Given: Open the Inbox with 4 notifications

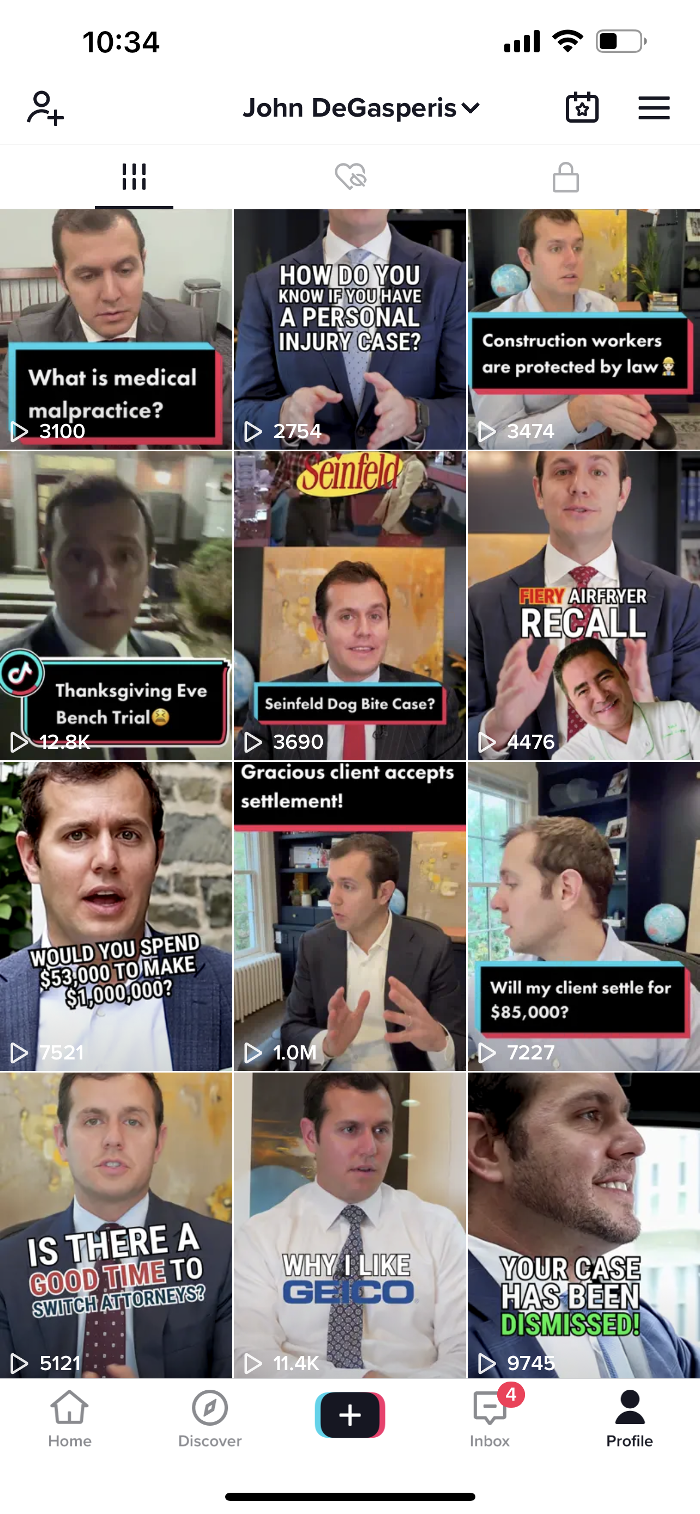Looking at the screenshot, I should point(489,1418).
